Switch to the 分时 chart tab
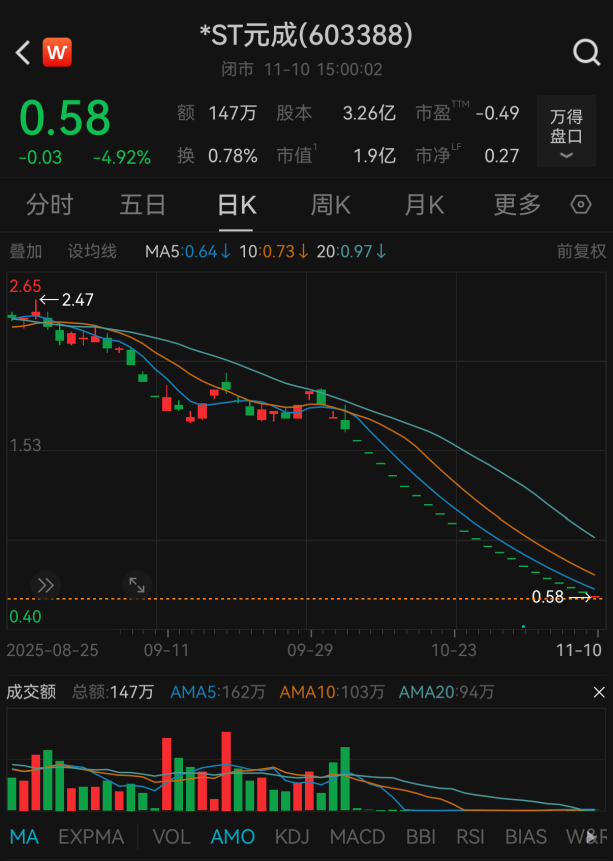613x861 pixels. 49,205
